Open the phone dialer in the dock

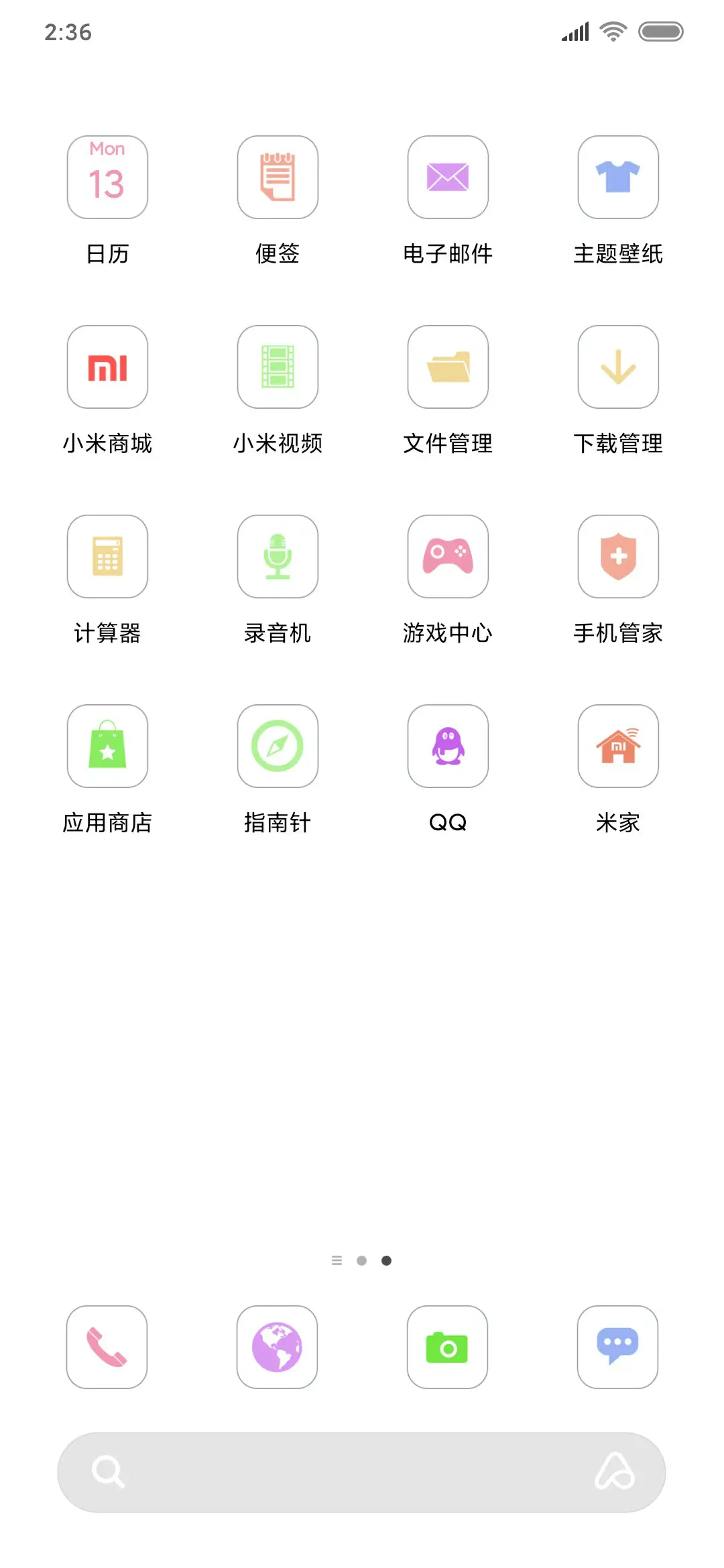107,1348
